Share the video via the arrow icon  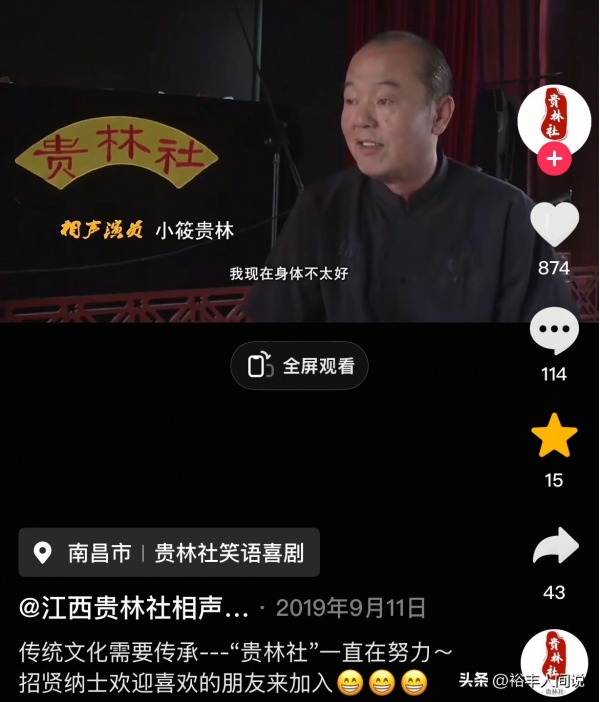point(554,547)
